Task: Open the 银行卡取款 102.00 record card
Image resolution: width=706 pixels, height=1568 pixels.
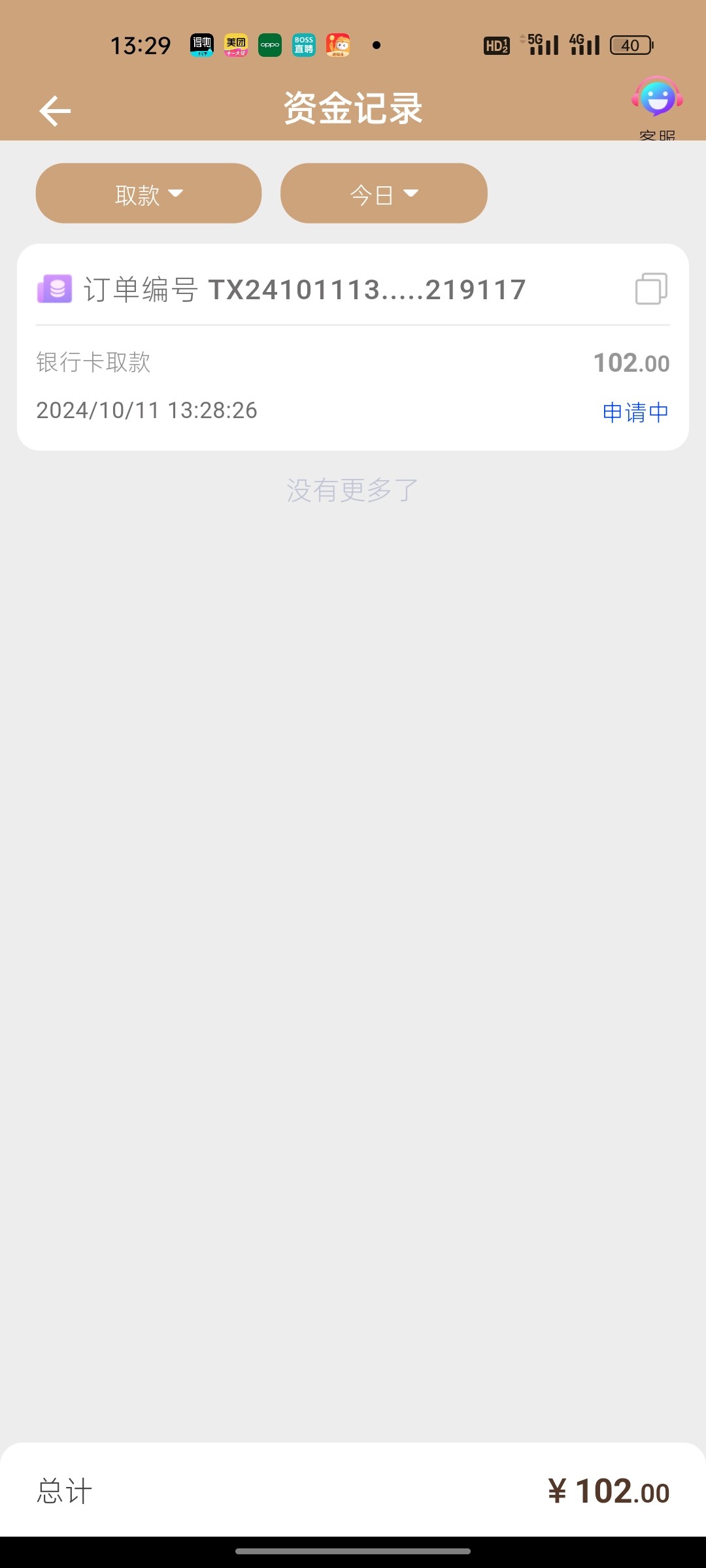Action: (353, 347)
